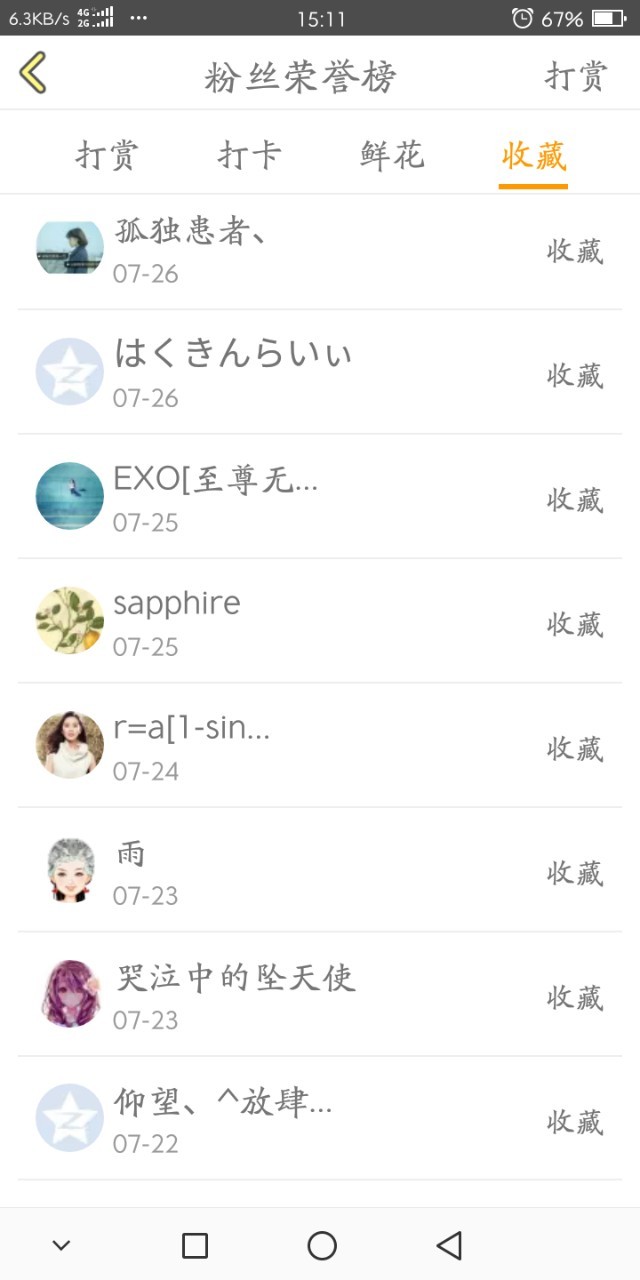The image size is (640, 1280).
Task: Open the EXO[至尊无... fan row
Action: 320,497
